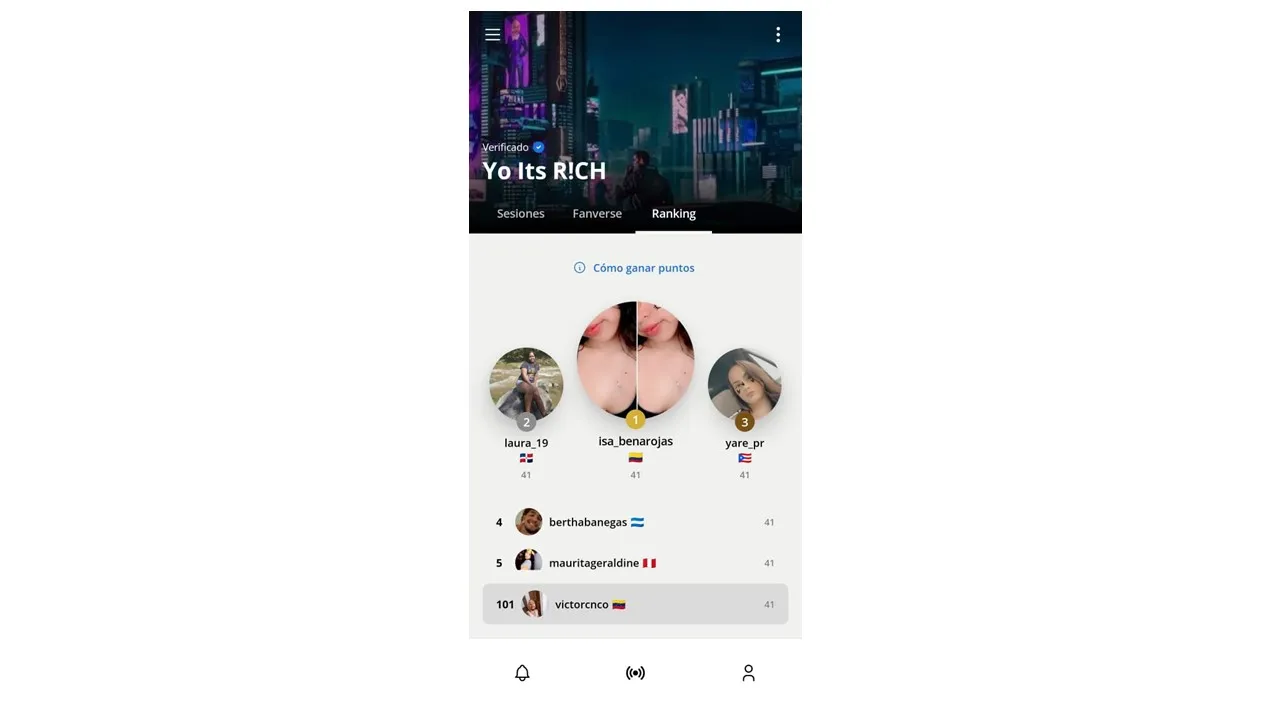Open the notifications bell
Viewport: 1280px width, 720px height.
click(x=522, y=673)
